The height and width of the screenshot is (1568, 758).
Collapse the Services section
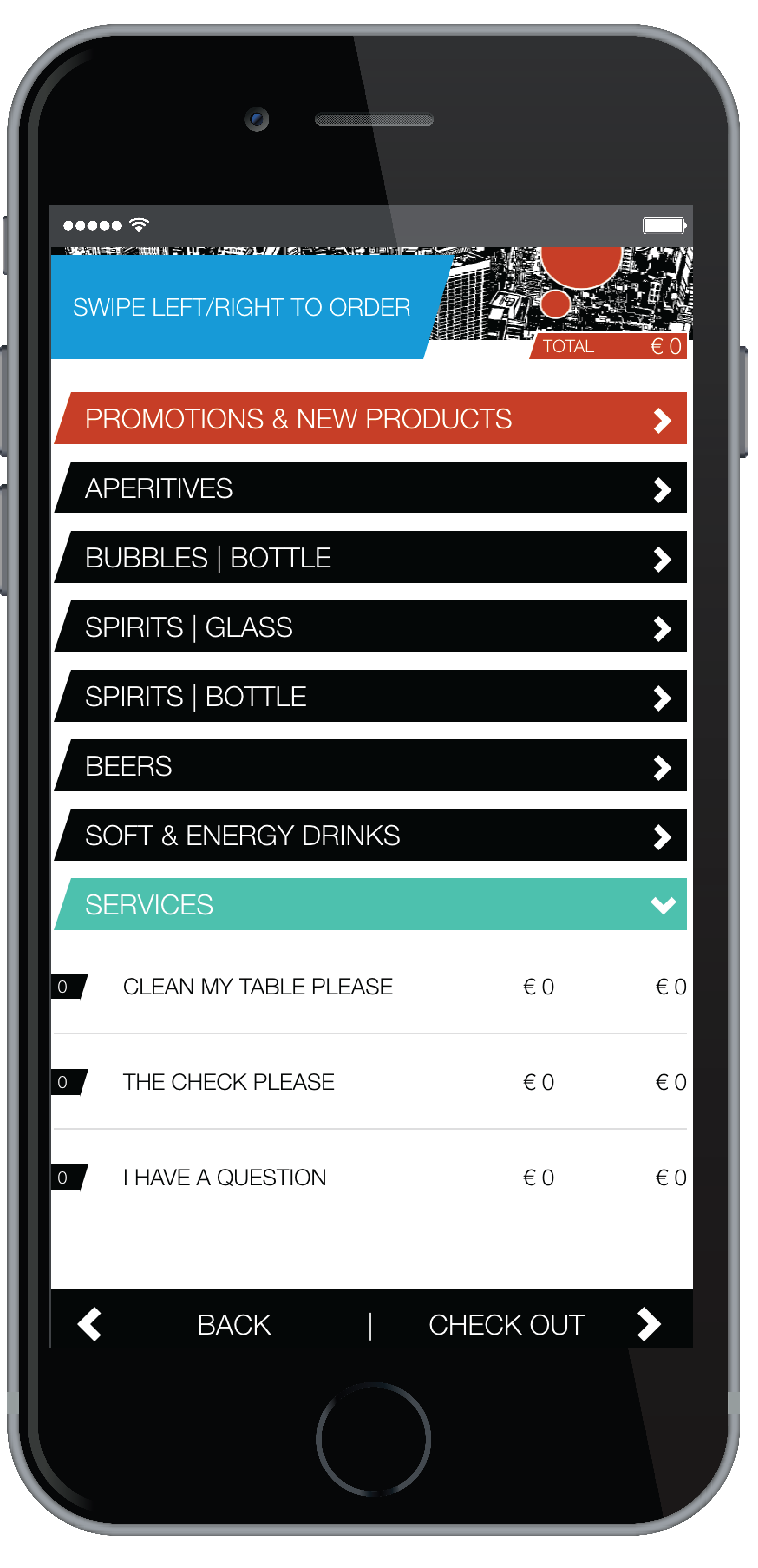pos(371,904)
